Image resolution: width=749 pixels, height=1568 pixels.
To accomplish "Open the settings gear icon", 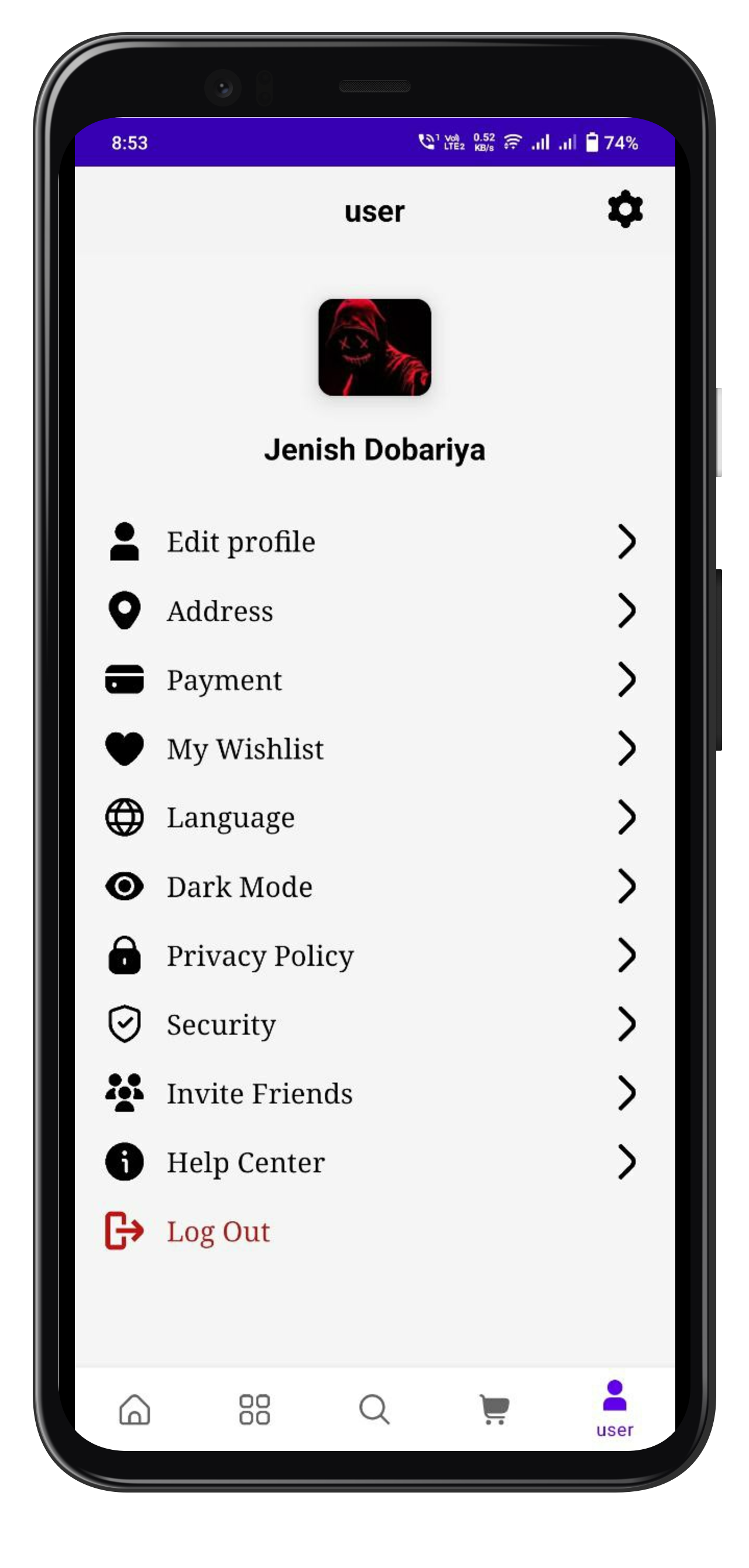I will pyautogui.click(x=625, y=209).
